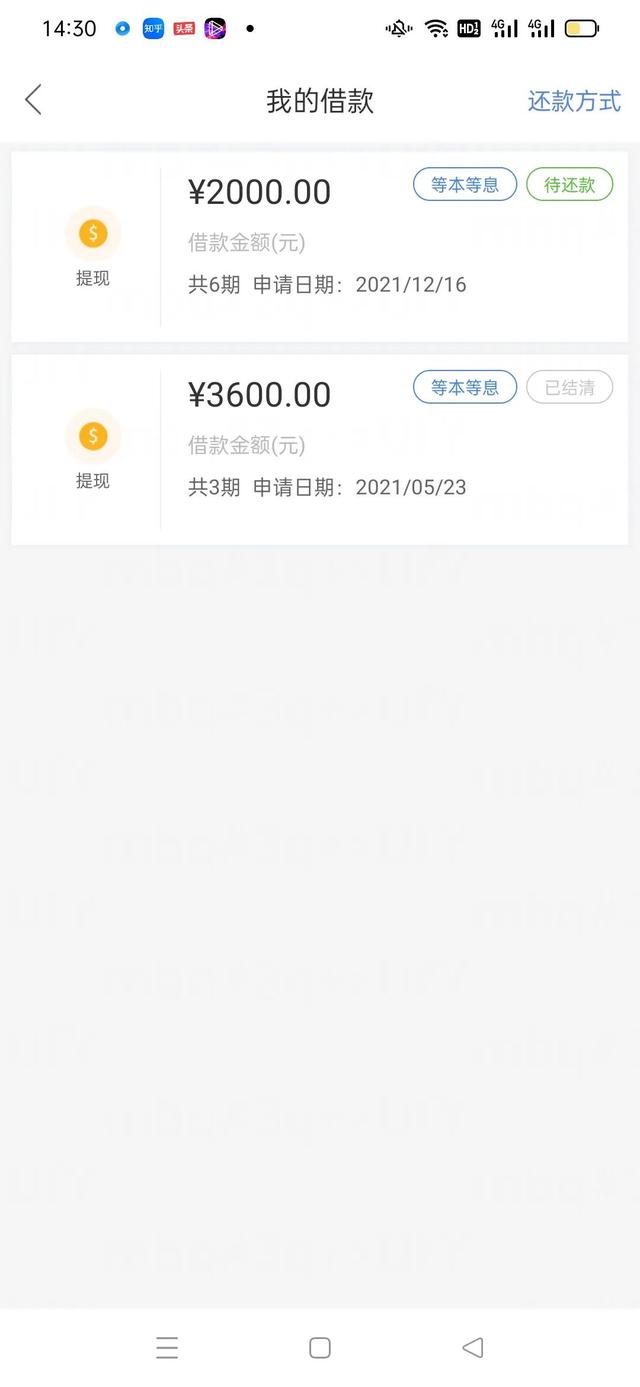Open the recent apps menu button
The image size is (640, 1387).
pyautogui.click(x=167, y=1347)
